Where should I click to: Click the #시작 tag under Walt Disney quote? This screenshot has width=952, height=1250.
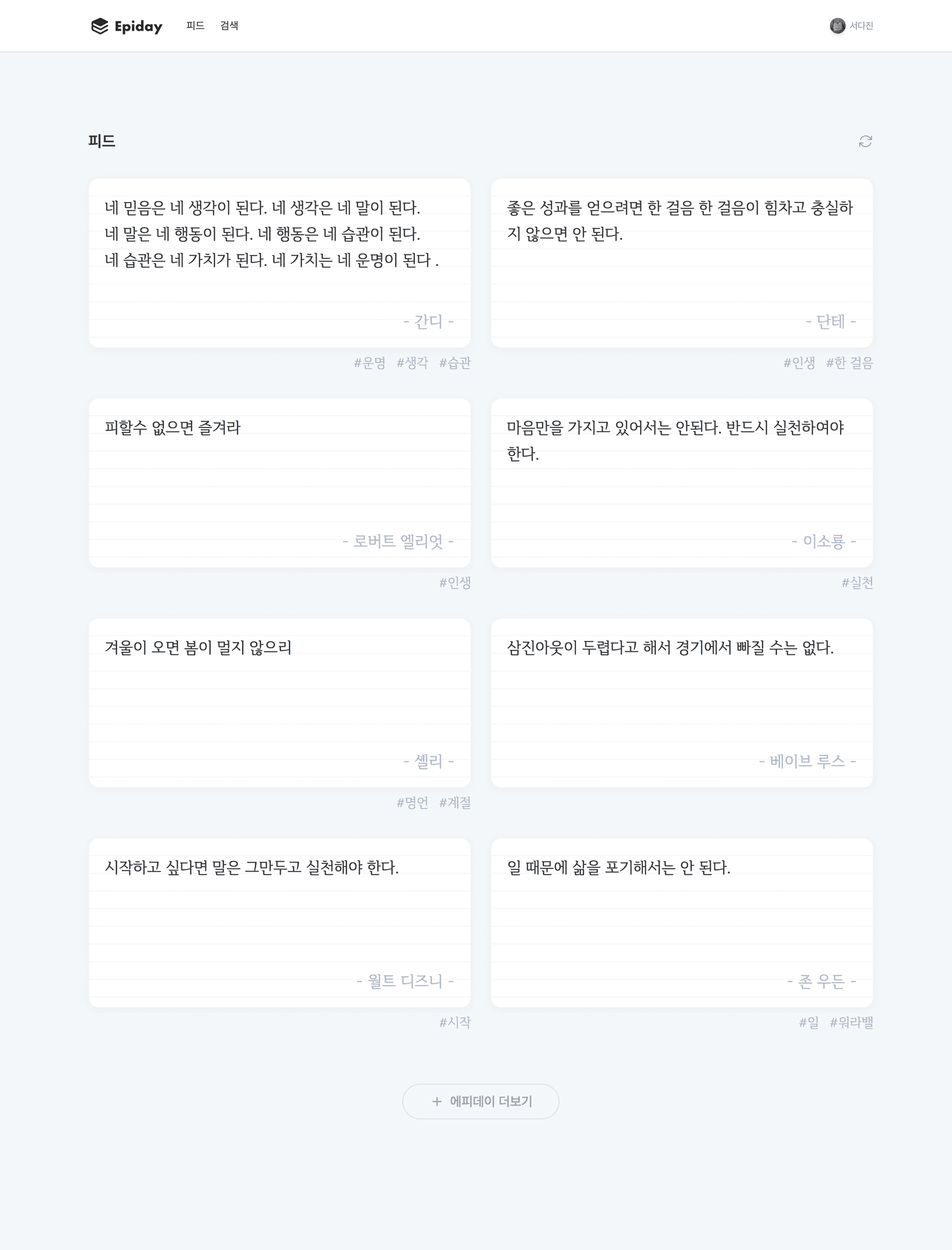pos(456,1023)
